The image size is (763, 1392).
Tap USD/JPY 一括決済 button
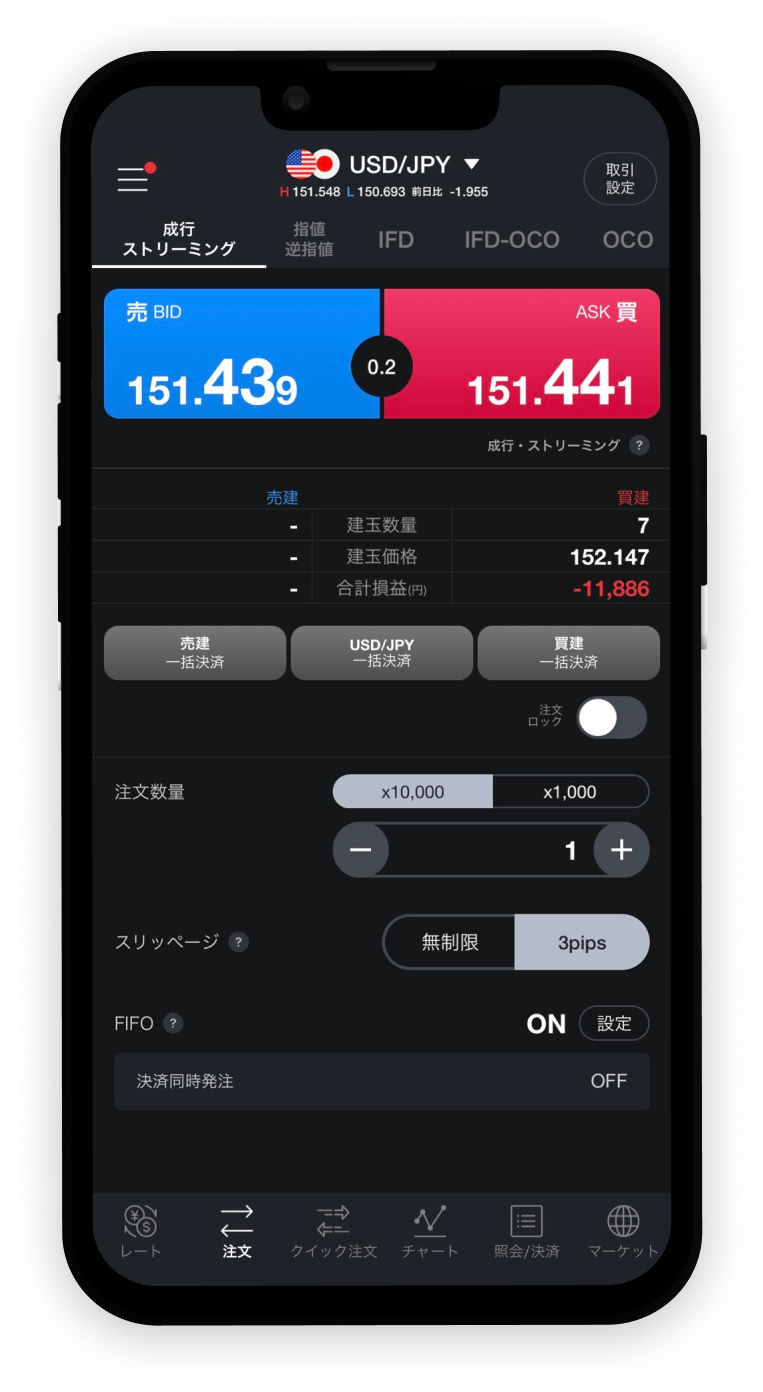coord(381,653)
